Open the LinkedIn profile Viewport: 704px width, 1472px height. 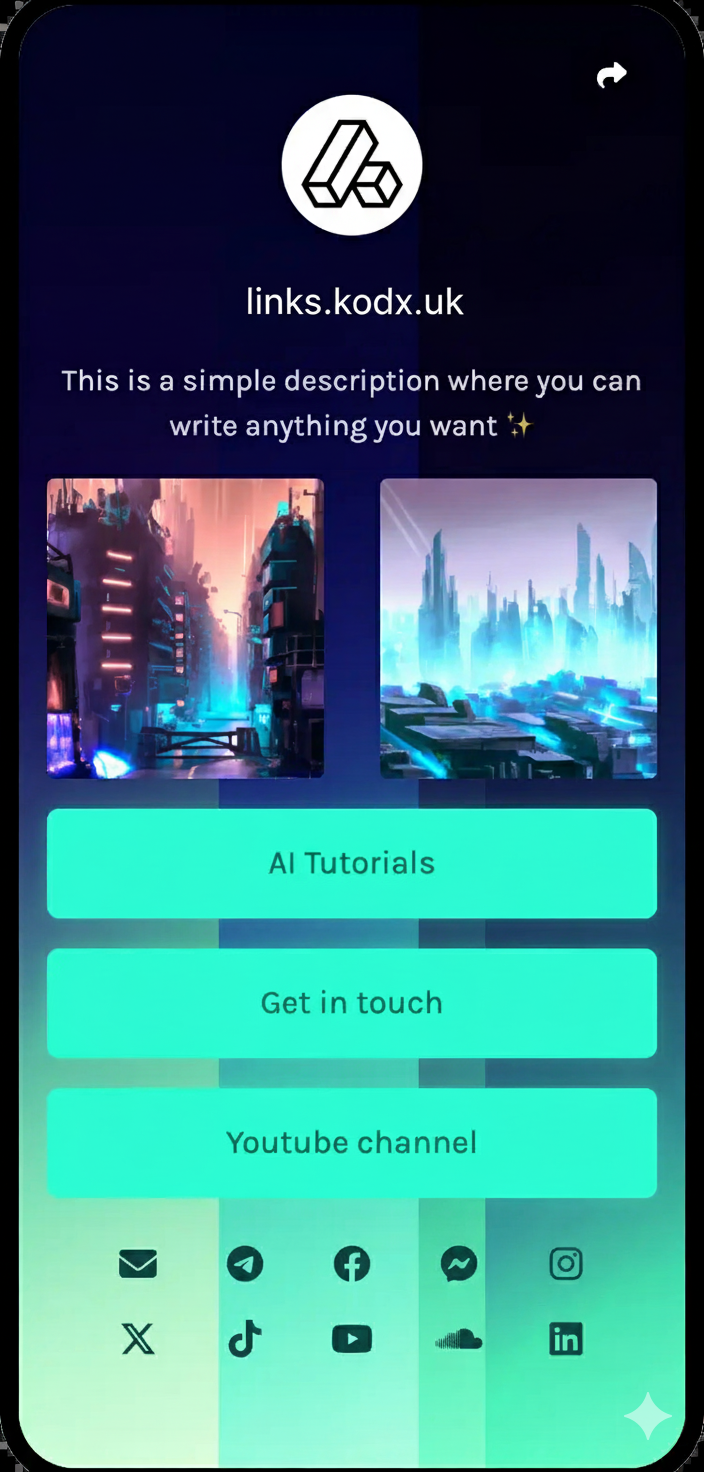pos(566,1339)
